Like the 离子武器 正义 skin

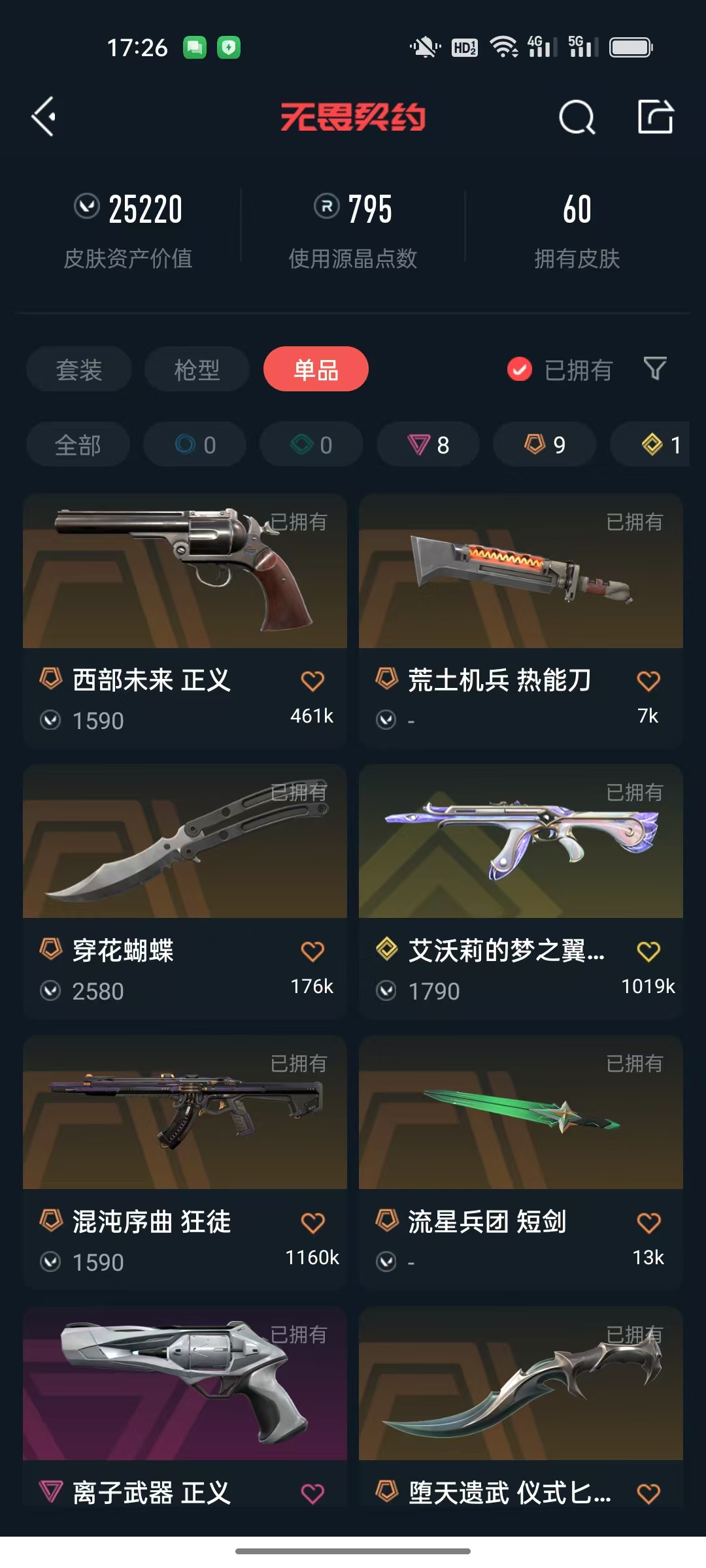(312, 1494)
